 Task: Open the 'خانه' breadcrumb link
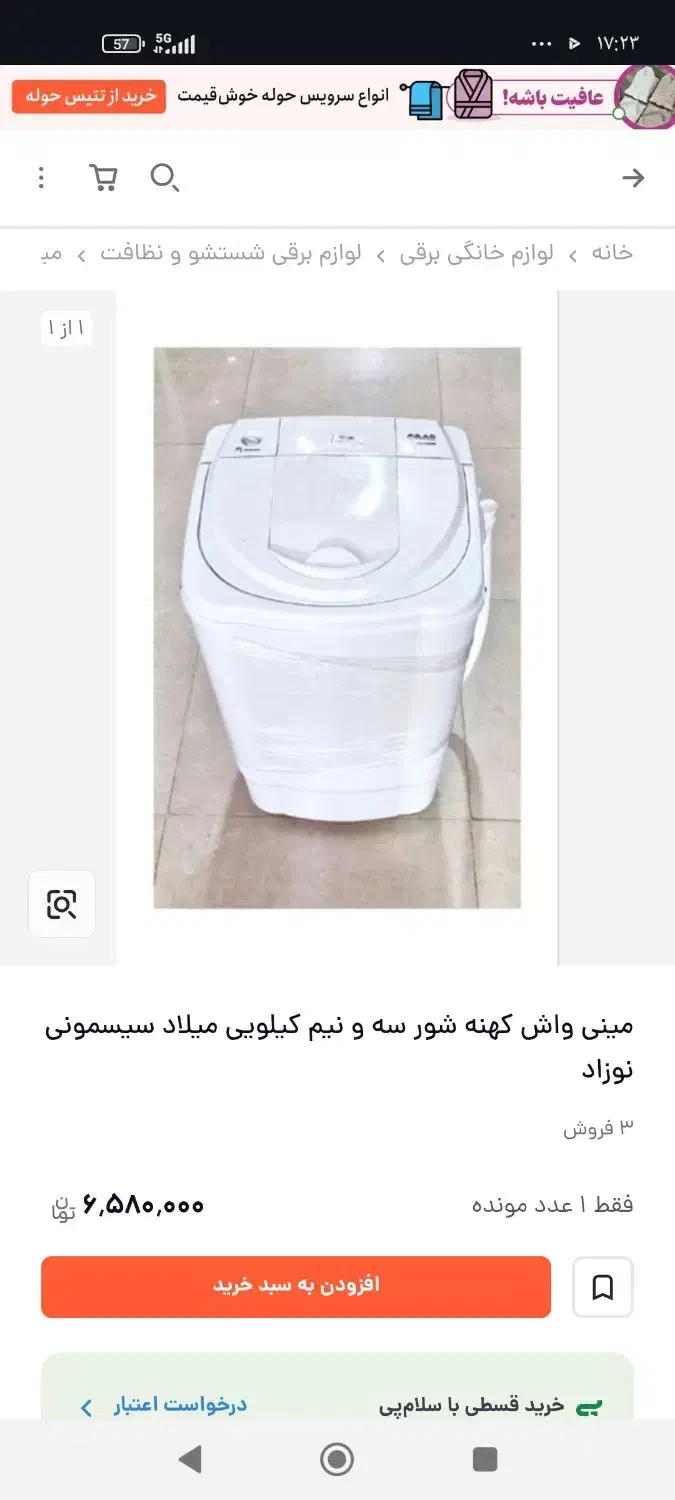pos(611,253)
